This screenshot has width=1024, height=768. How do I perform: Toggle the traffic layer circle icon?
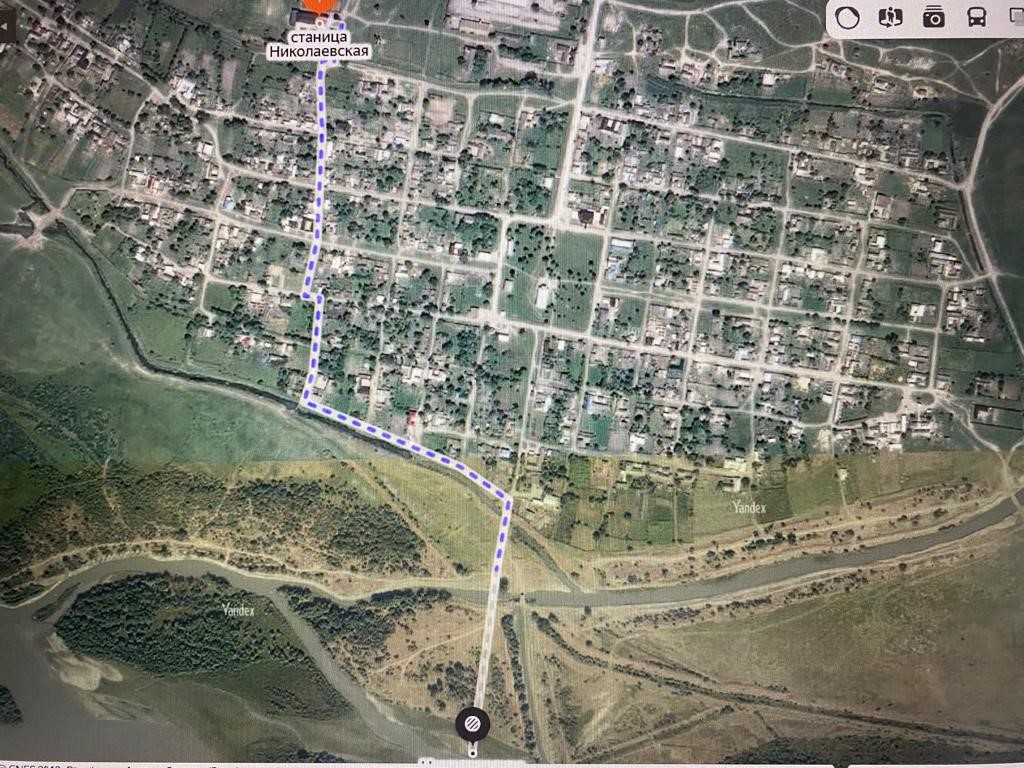coord(847,18)
